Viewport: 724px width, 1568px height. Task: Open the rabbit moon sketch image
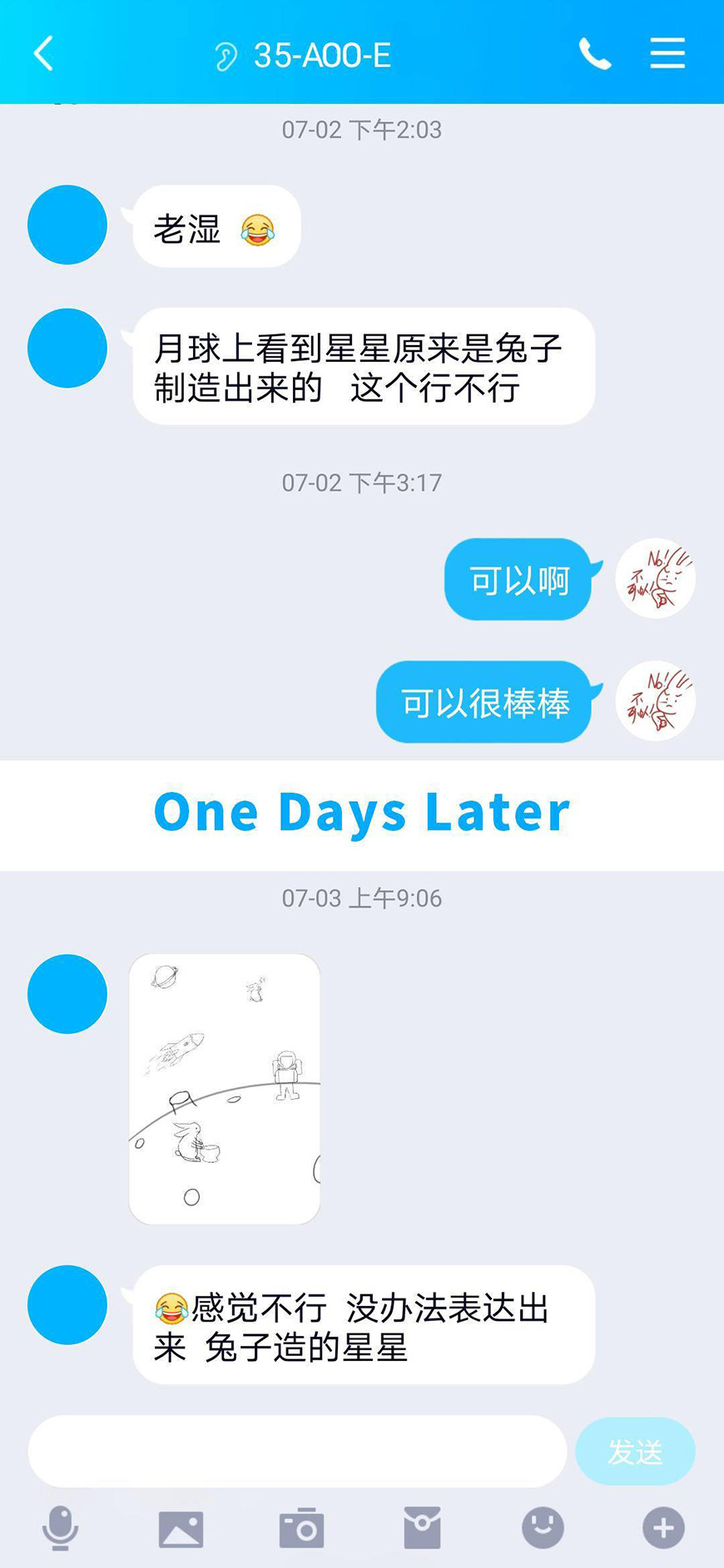pyautogui.click(x=225, y=1088)
